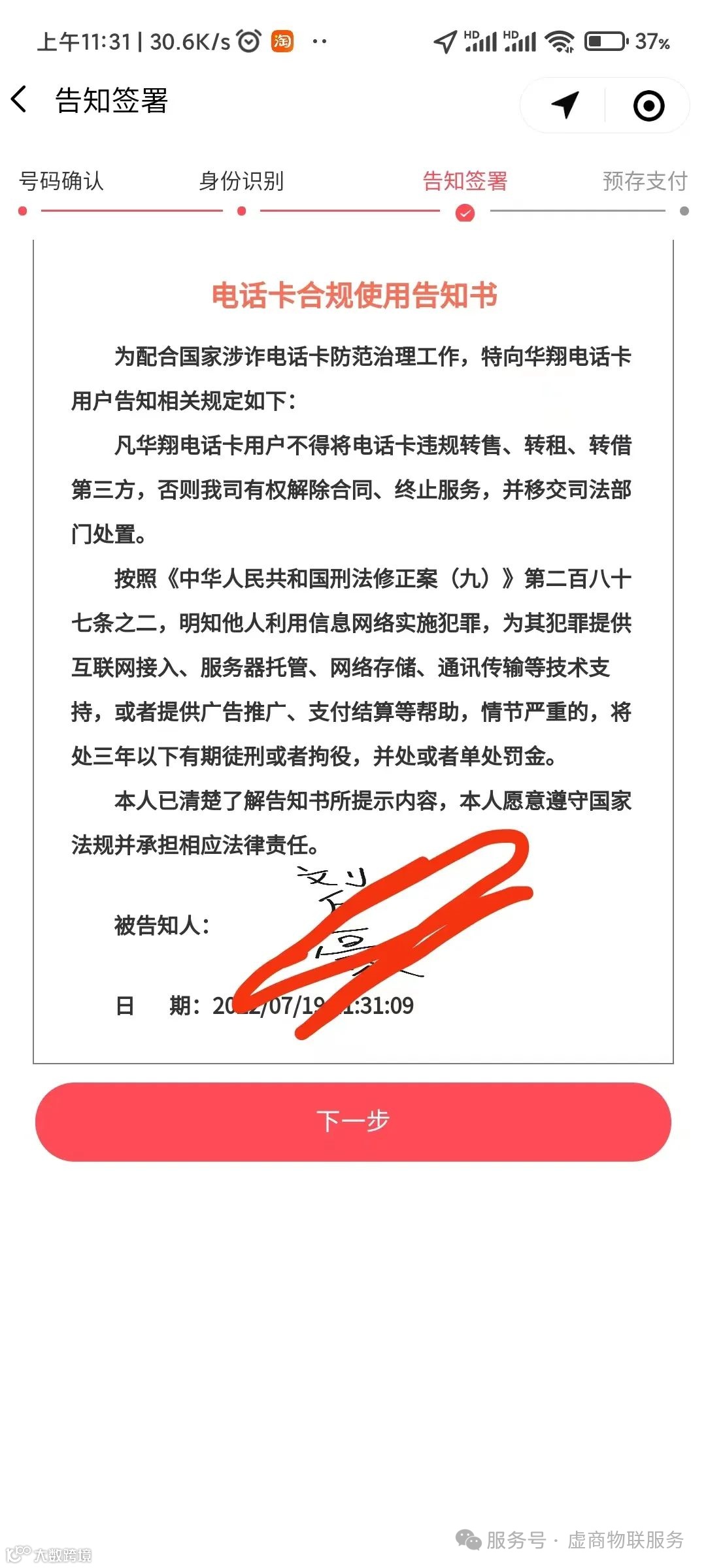Tap the checkmark step indicator under 告知签署
Screen dimensions: 706x1568
[464, 212]
